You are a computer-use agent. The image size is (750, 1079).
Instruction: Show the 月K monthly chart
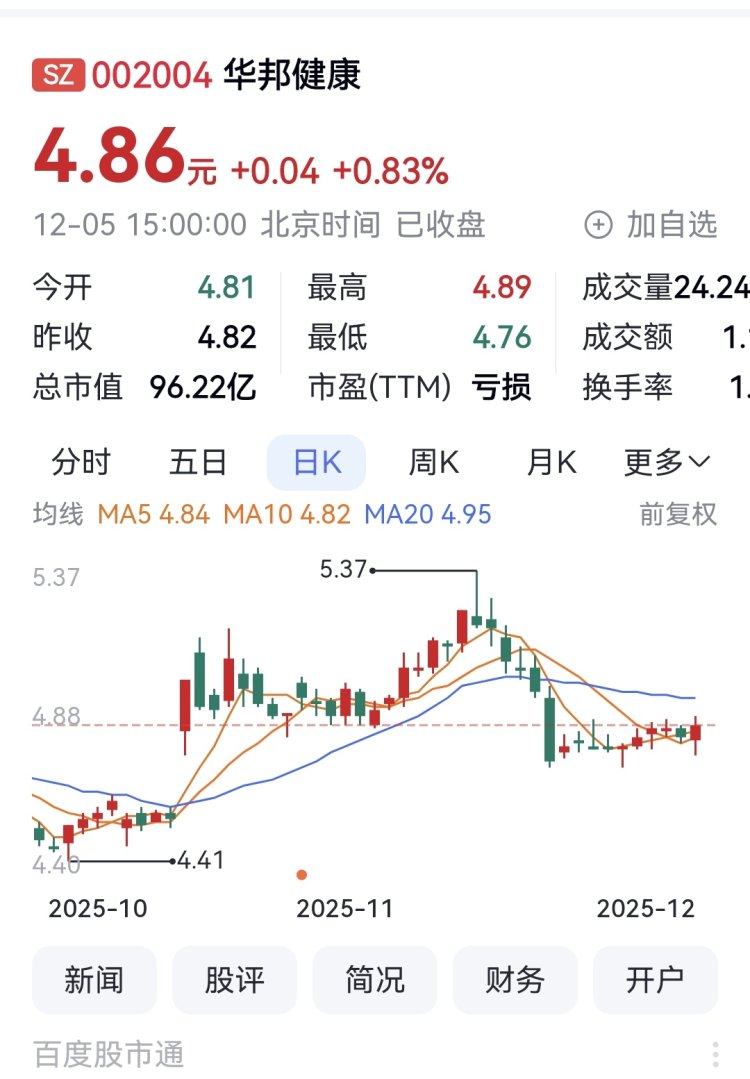pos(551,462)
